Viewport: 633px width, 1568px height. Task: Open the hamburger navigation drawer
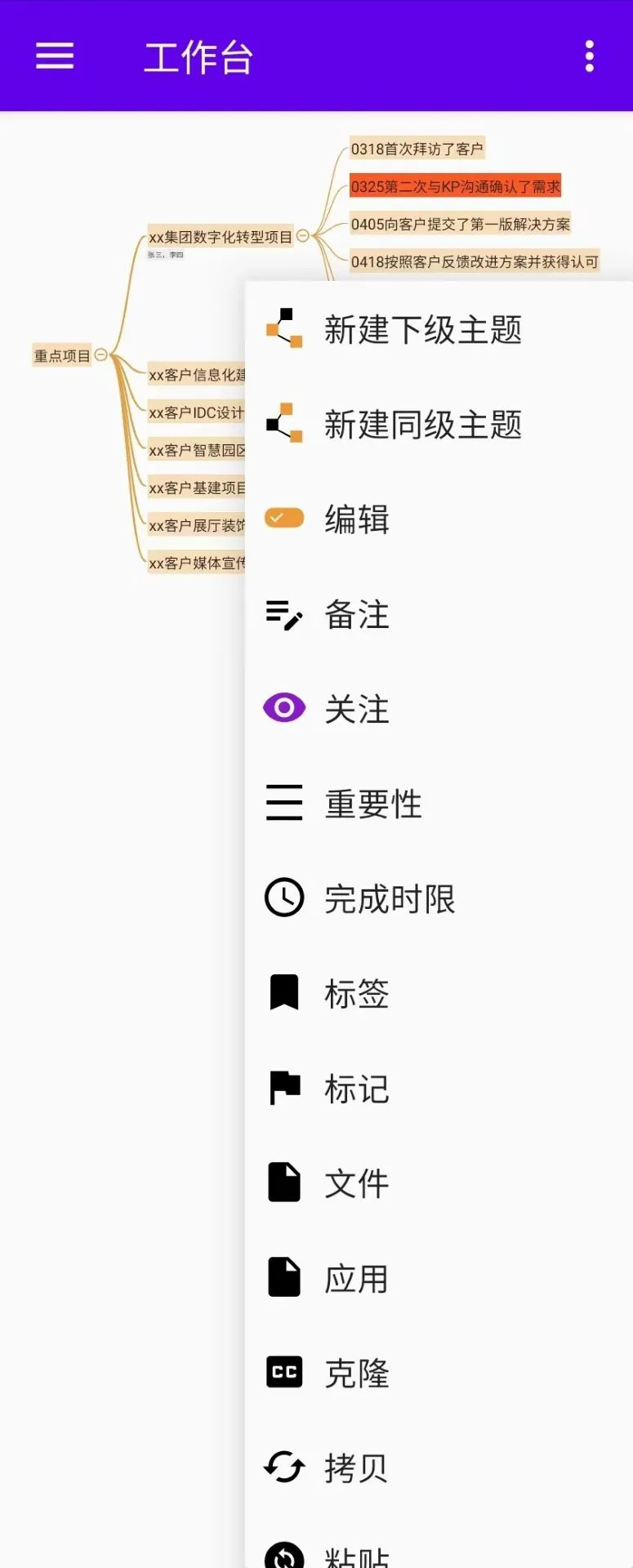55,55
